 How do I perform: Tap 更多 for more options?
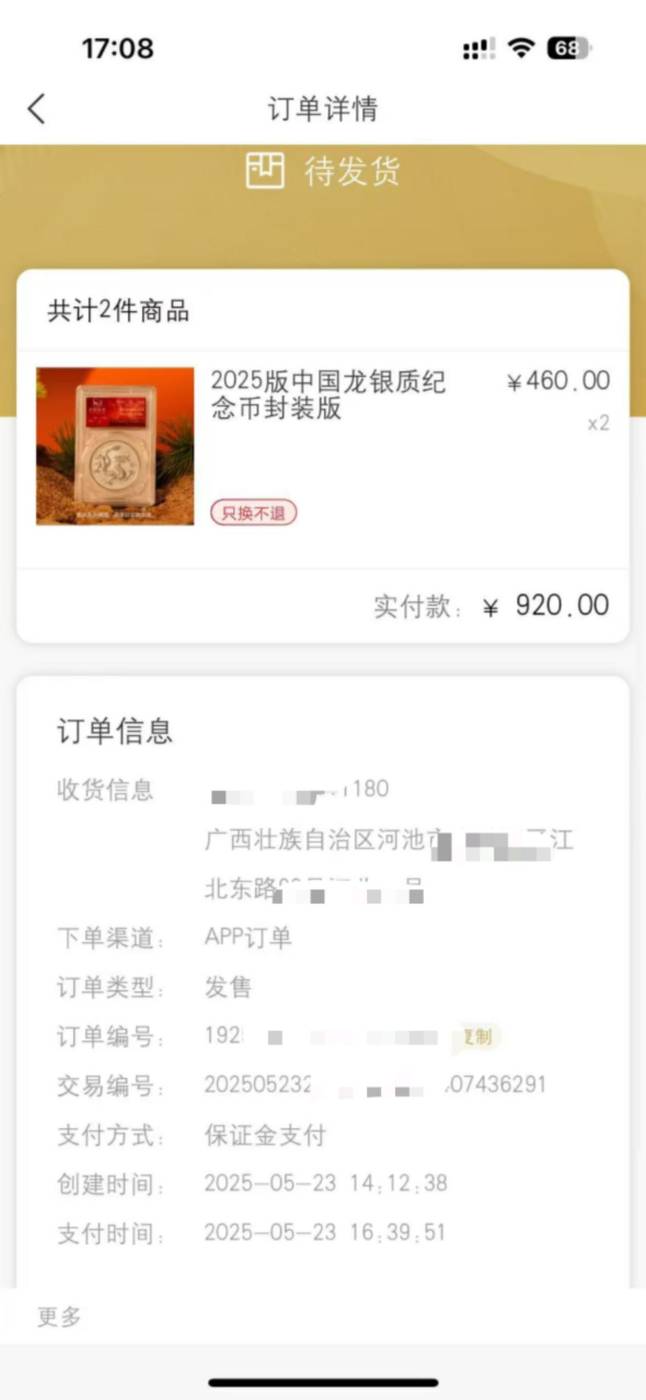pyautogui.click(x=59, y=1317)
